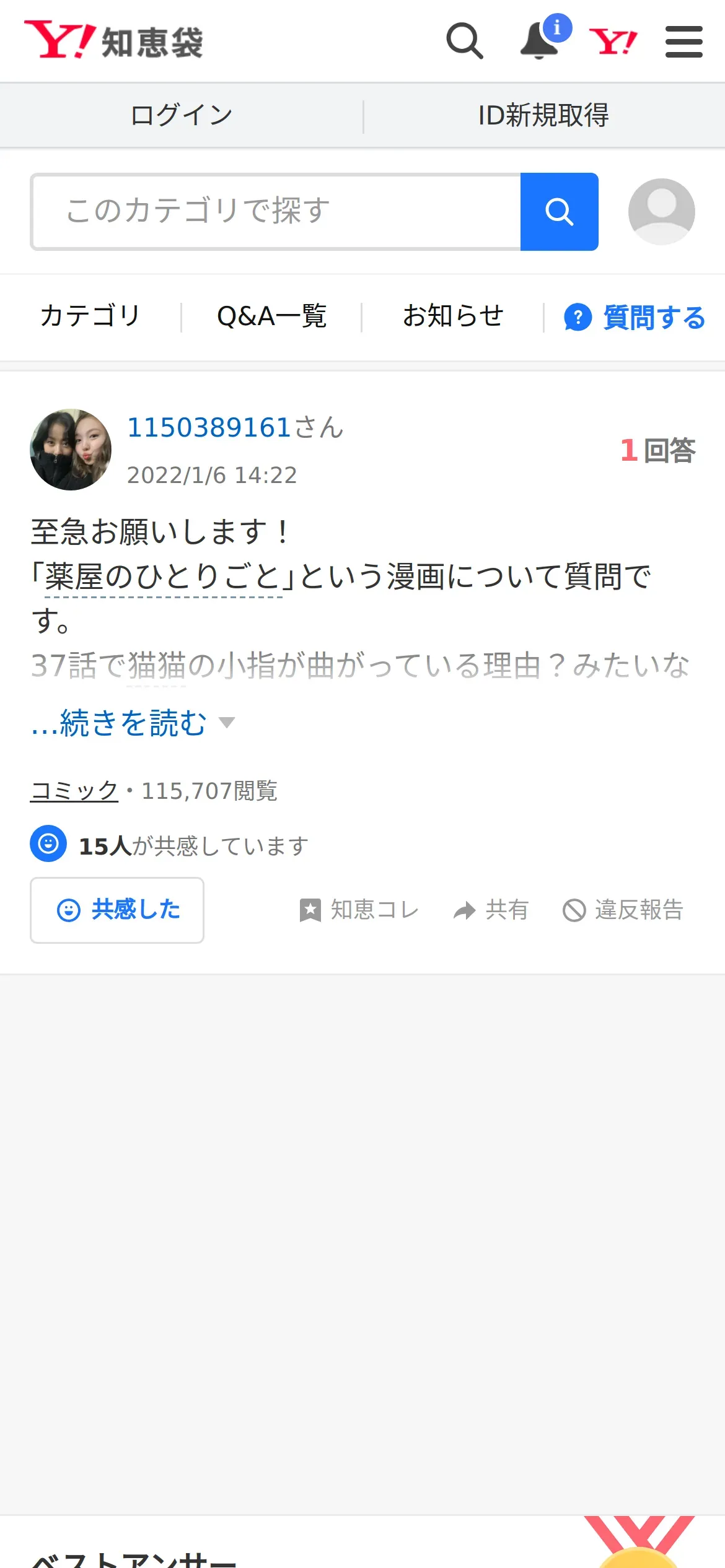The image size is (725, 1568).
Task: Submit search with the blue search button
Action: pyautogui.click(x=559, y=212)
